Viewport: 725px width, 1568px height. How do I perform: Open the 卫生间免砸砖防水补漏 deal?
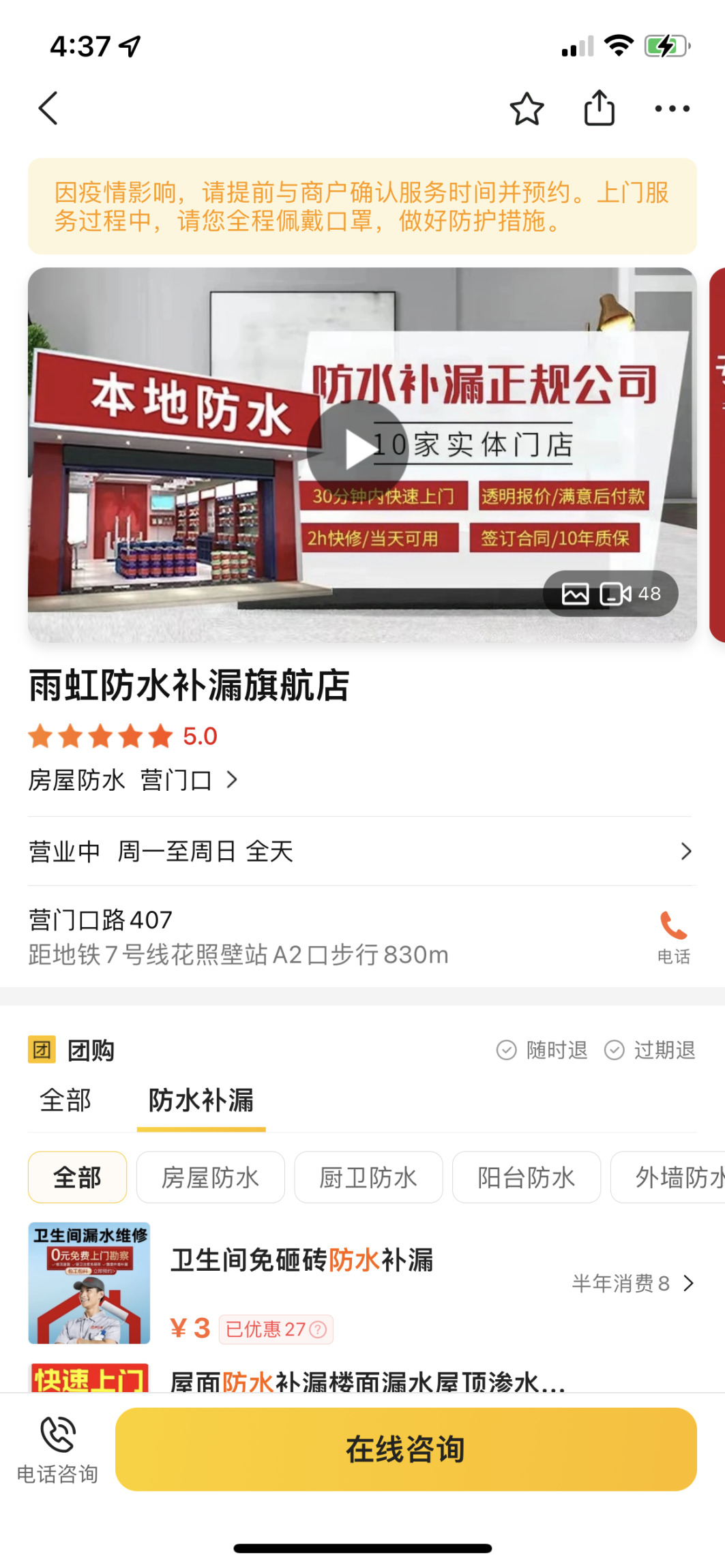click(x=302, y=1260)
